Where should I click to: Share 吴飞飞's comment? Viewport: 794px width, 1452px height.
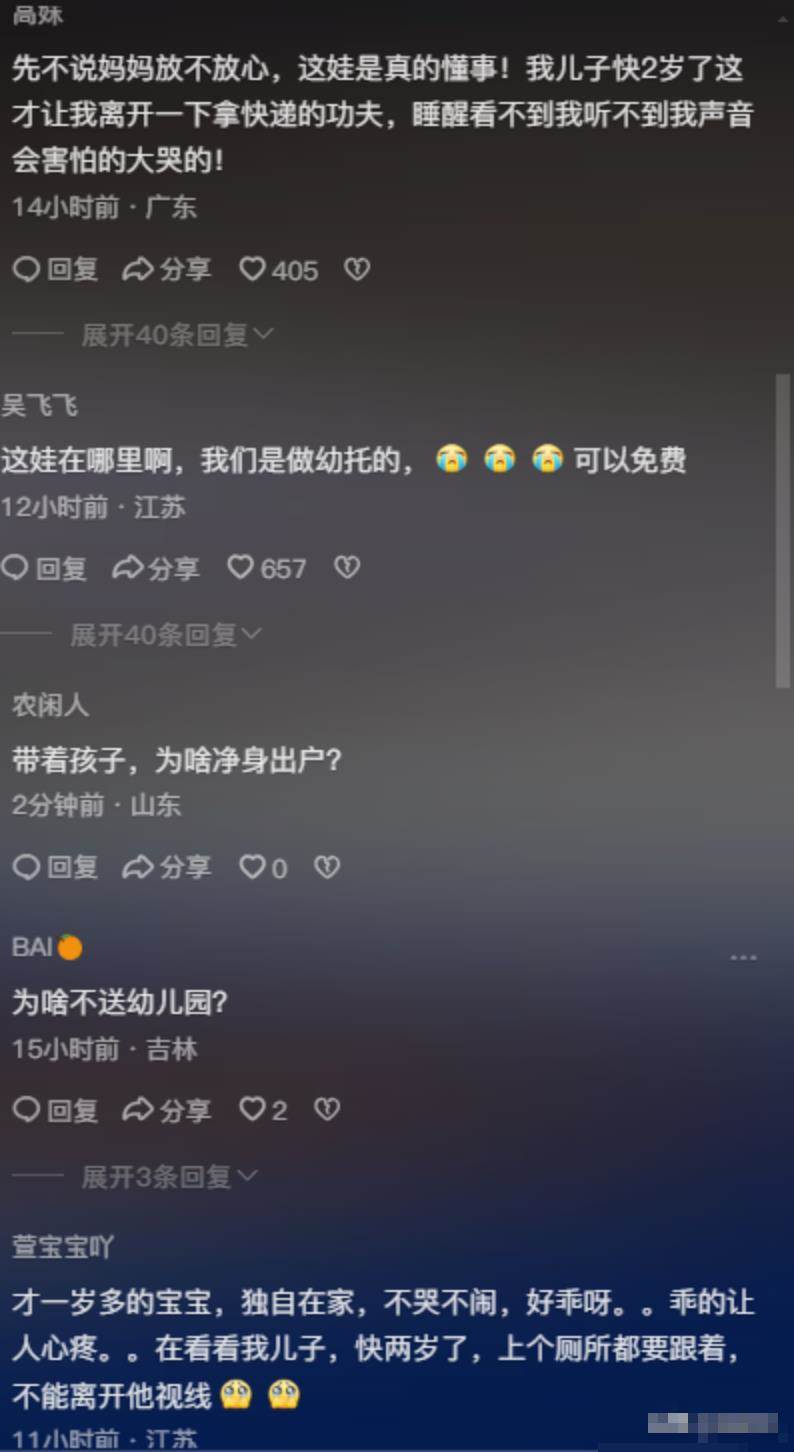[155, 568]
